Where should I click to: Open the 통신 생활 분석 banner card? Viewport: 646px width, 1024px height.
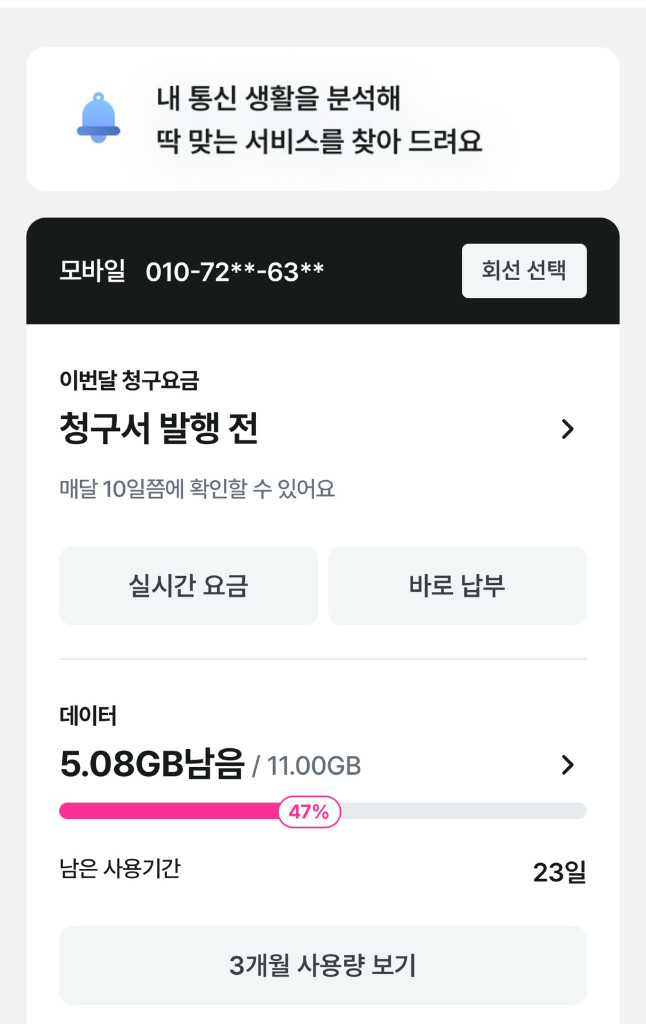point(323,119)
